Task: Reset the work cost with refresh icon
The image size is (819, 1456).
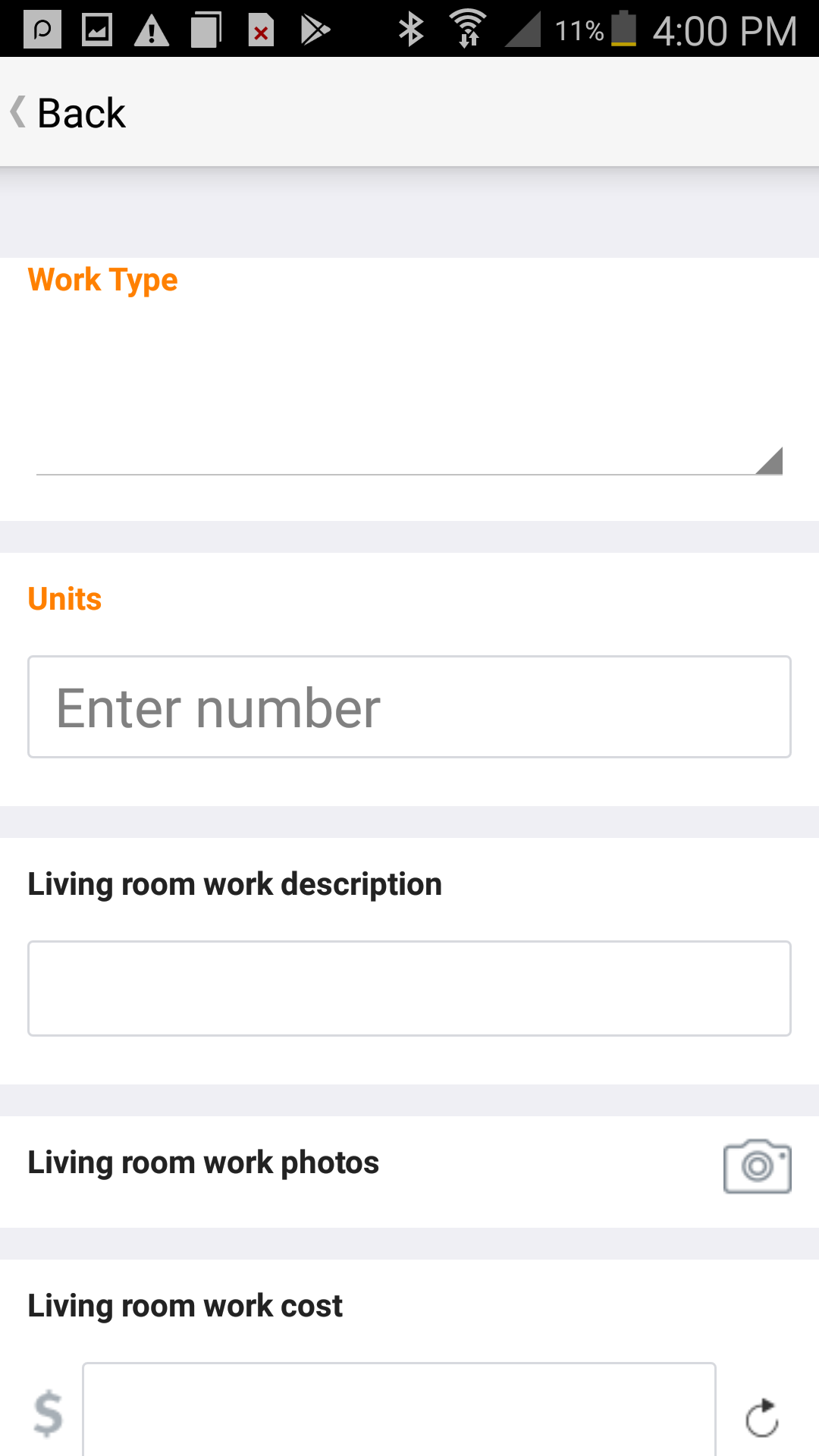Action: pyautogui.click(x=761, y=1417)
